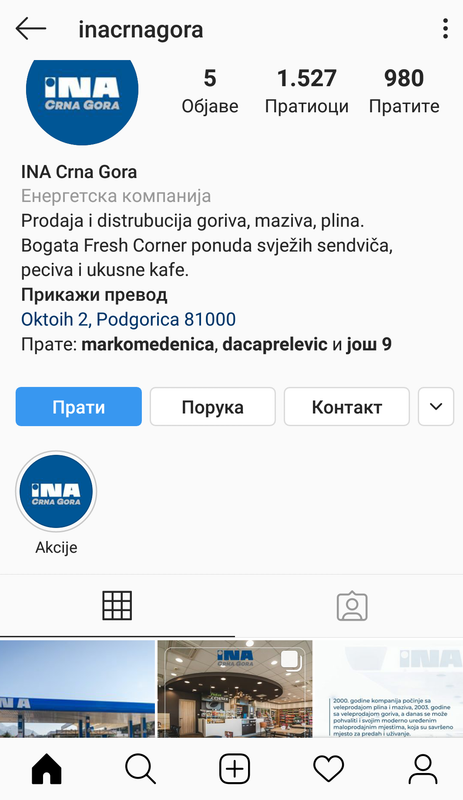This screenshot has width=463, height=800.
Task: Tap Прикажи превод to translate bio
Action: [x=94, y=295]
